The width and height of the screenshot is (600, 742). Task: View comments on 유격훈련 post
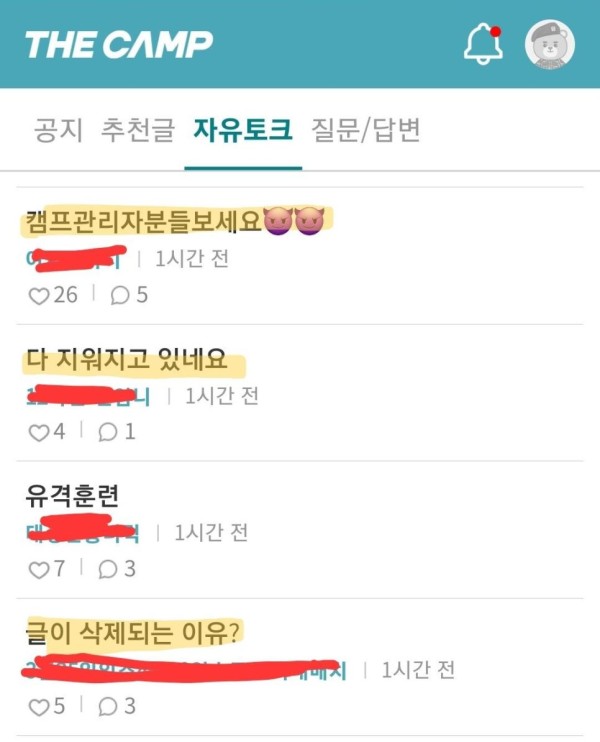click(x=116, y=569)
